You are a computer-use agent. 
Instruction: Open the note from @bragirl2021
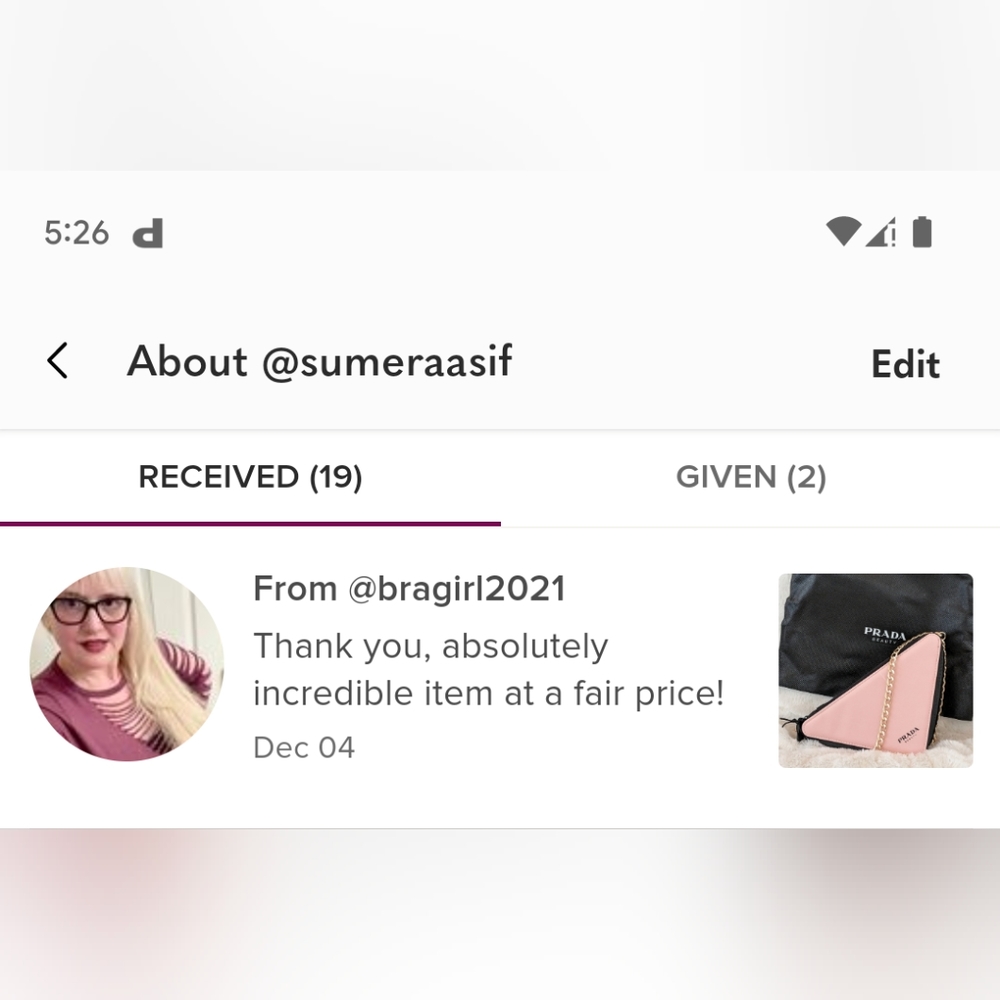(x=488, y=668)
